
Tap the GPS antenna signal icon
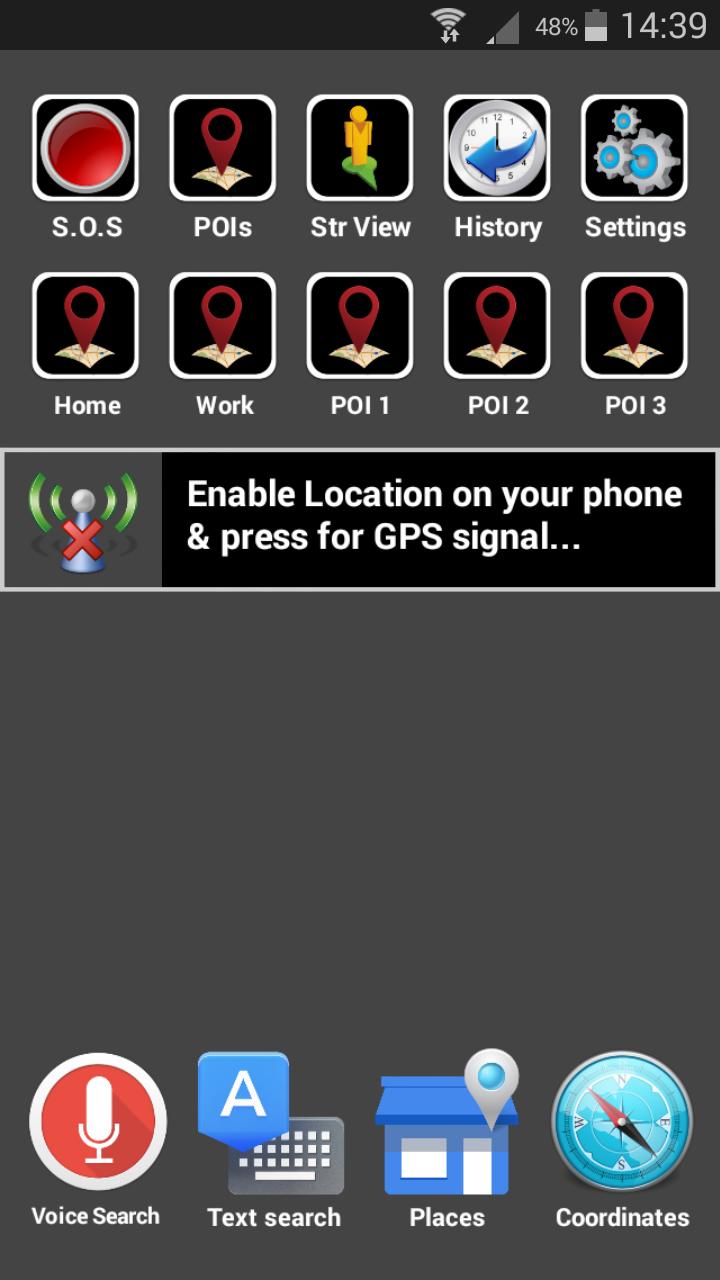(x=82, y=518)
